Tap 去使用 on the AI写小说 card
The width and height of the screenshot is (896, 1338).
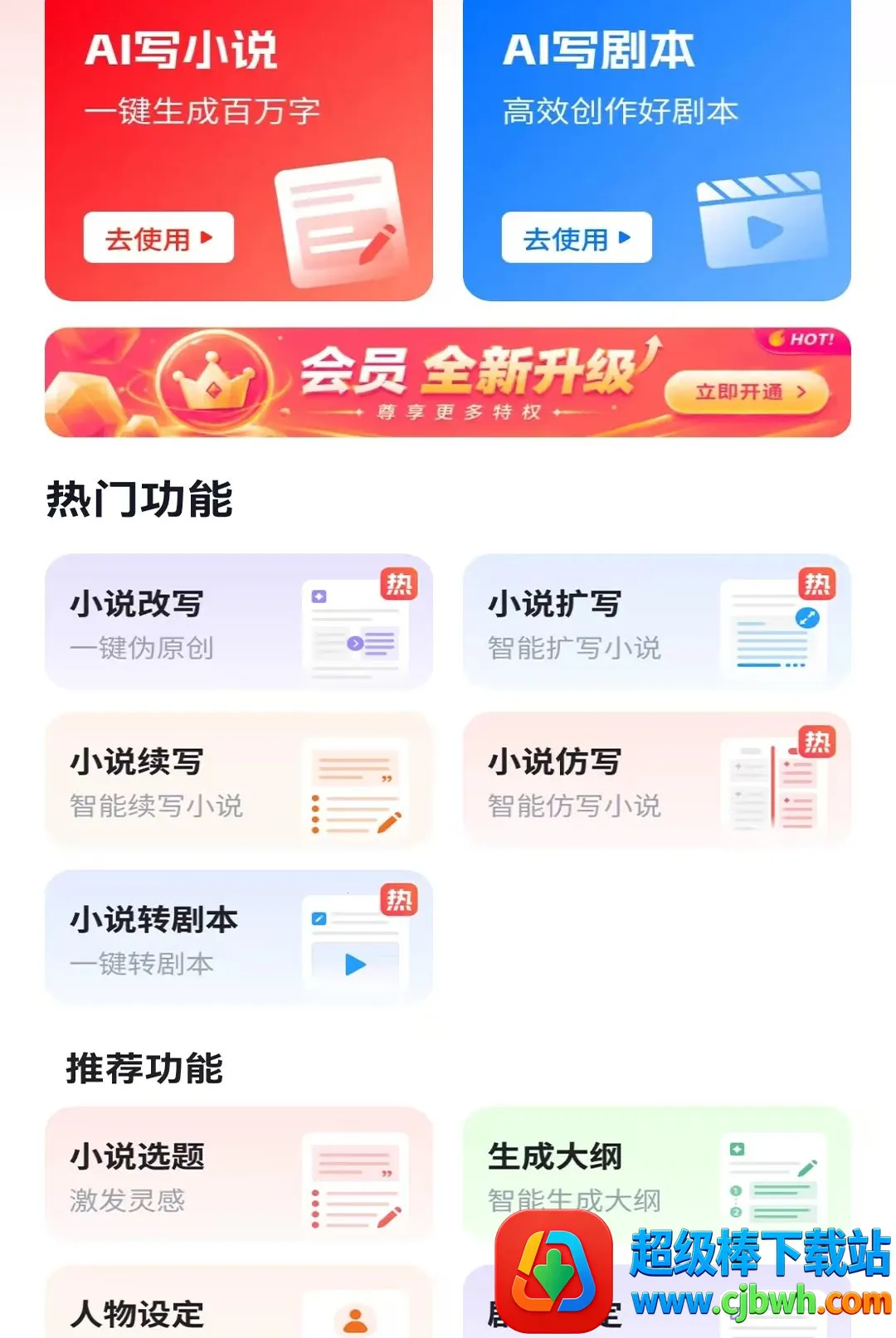[x=158, y=238]
